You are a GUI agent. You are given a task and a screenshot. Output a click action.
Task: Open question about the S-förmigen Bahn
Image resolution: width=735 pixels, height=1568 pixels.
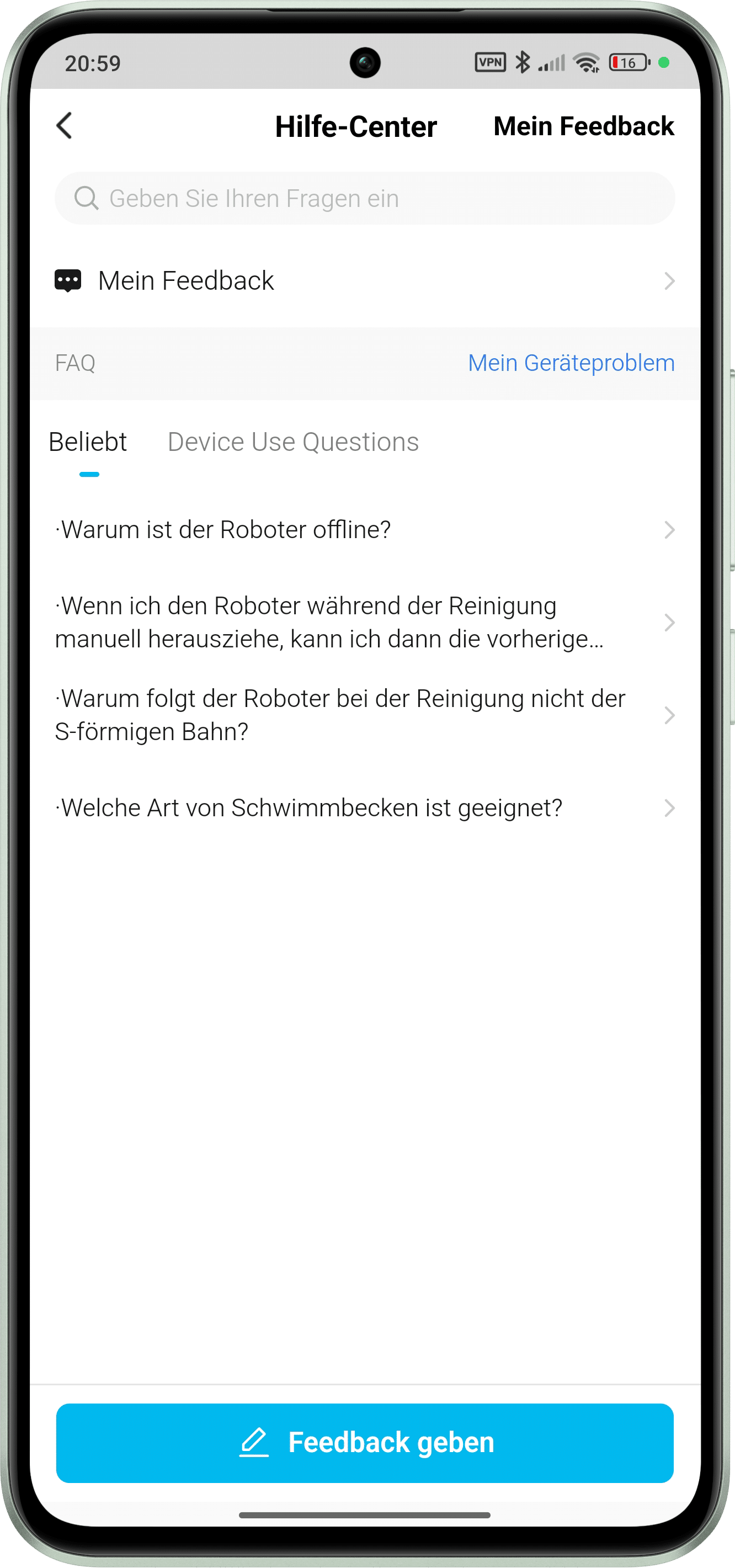(365, 715)
